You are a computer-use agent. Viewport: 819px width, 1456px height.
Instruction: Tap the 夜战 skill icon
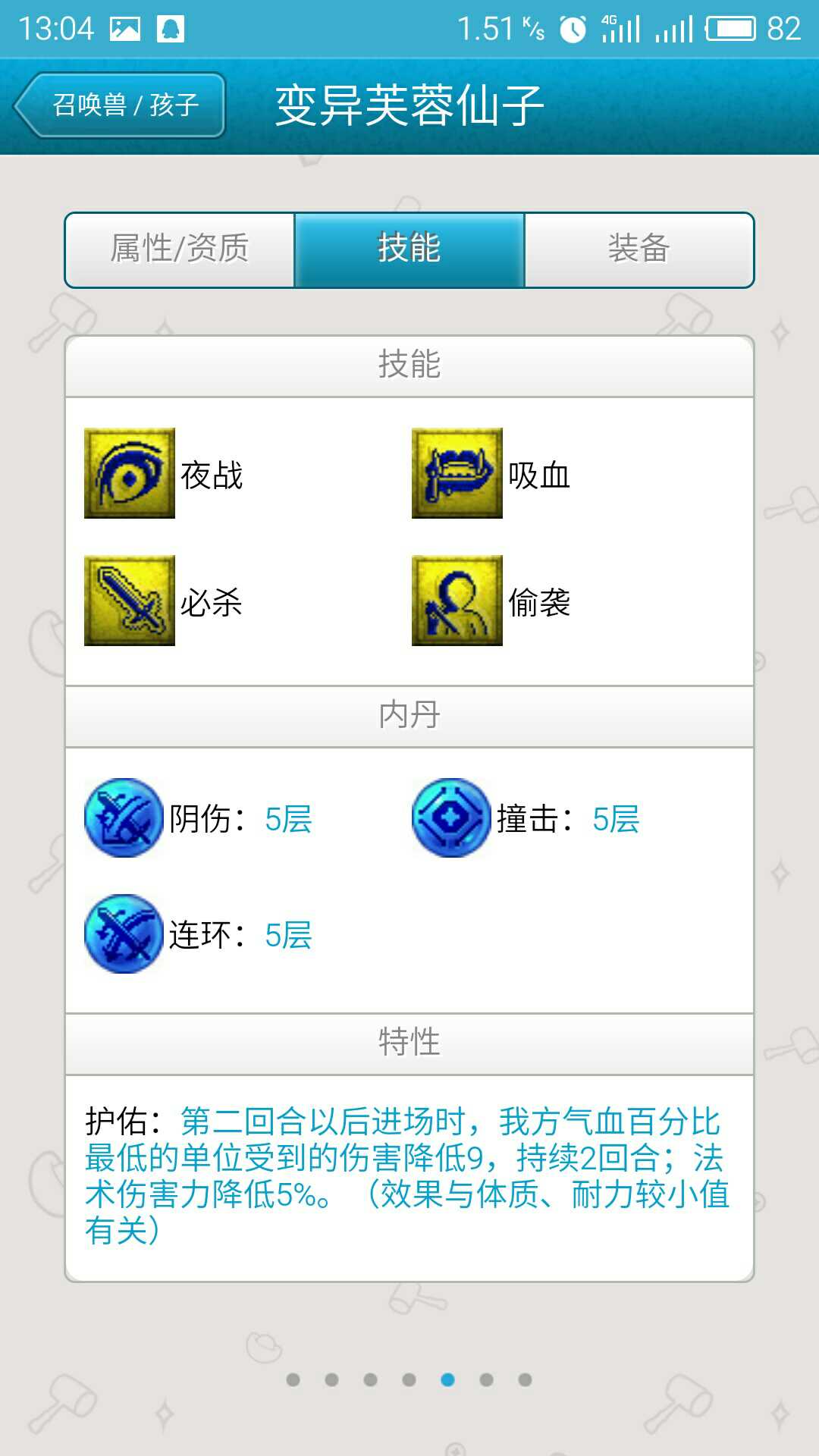(130, 473)
